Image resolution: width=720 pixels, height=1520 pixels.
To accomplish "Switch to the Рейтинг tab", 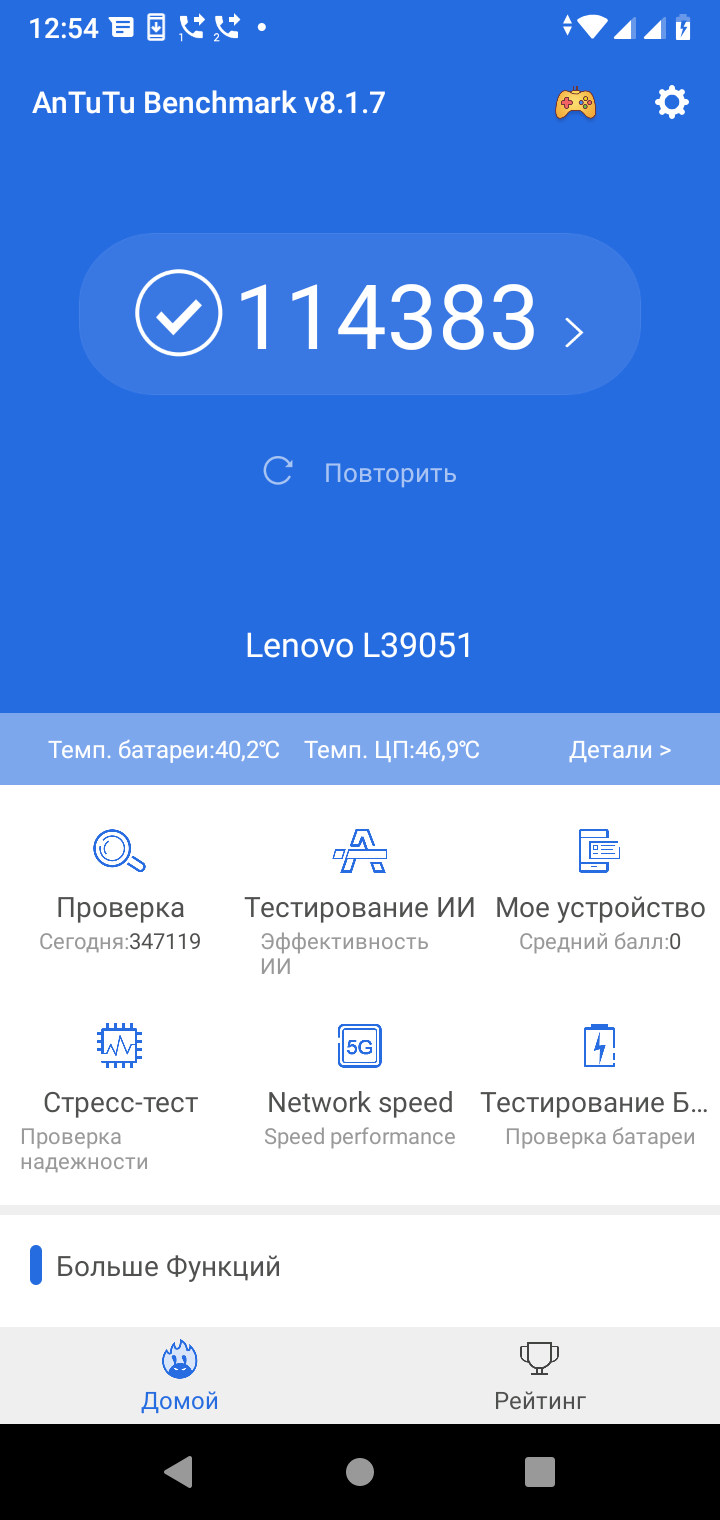I will (540, 1376).
